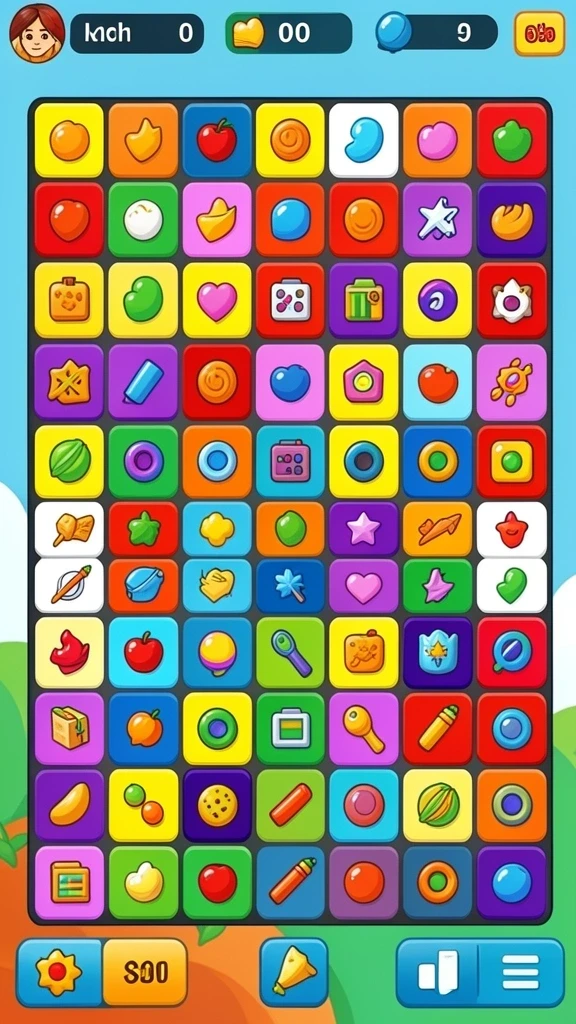Tap the sun flower icon button
The width and height of the screenshot is (576, 1024).
pos(60,972)
